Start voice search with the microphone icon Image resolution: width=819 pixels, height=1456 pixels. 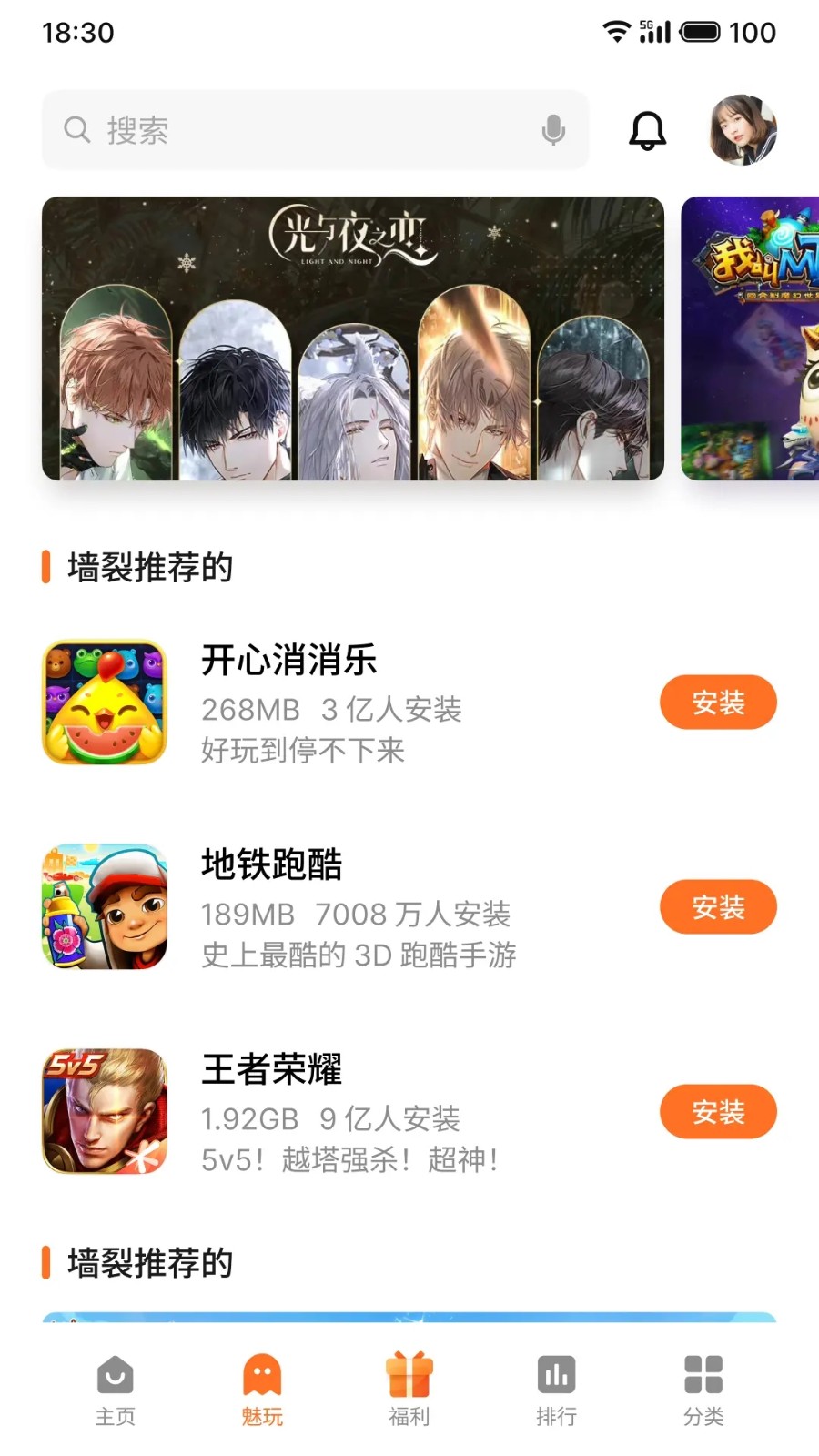[553, 130]
